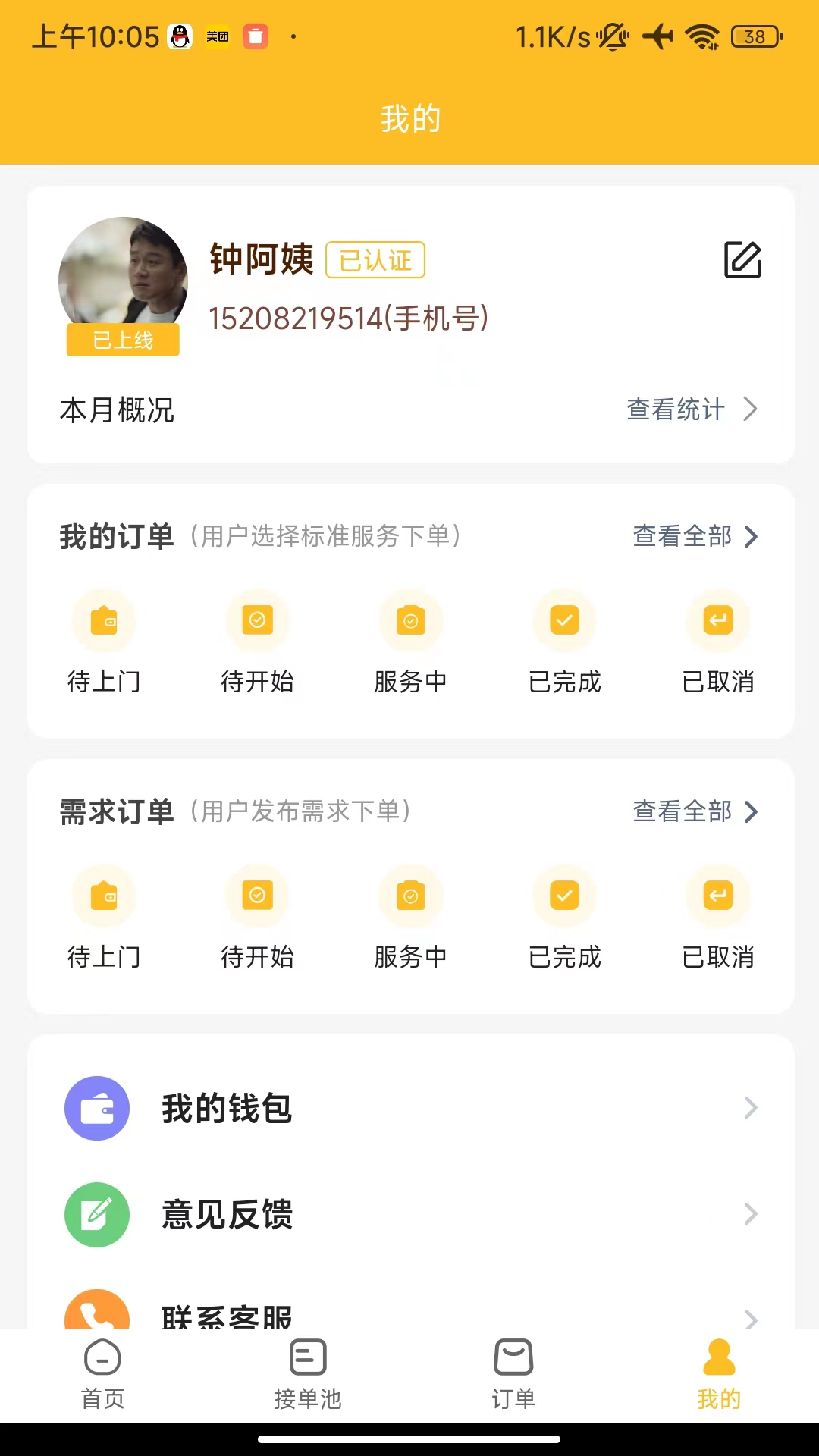819x1456 pixels.
Task: Open 意见反馈 feedback icon
Action: [x=96, y=1214]
